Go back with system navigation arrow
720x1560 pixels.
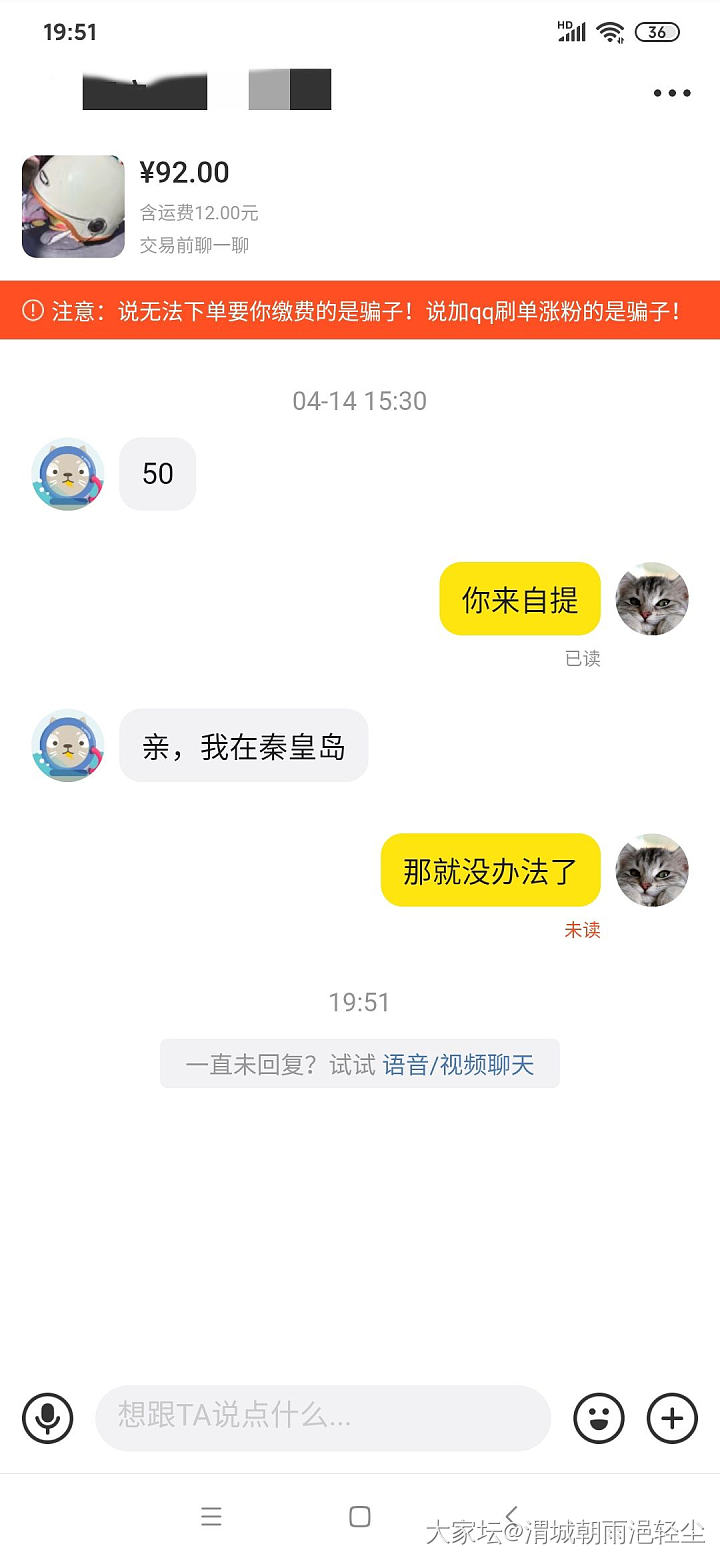click(511, 1516)
